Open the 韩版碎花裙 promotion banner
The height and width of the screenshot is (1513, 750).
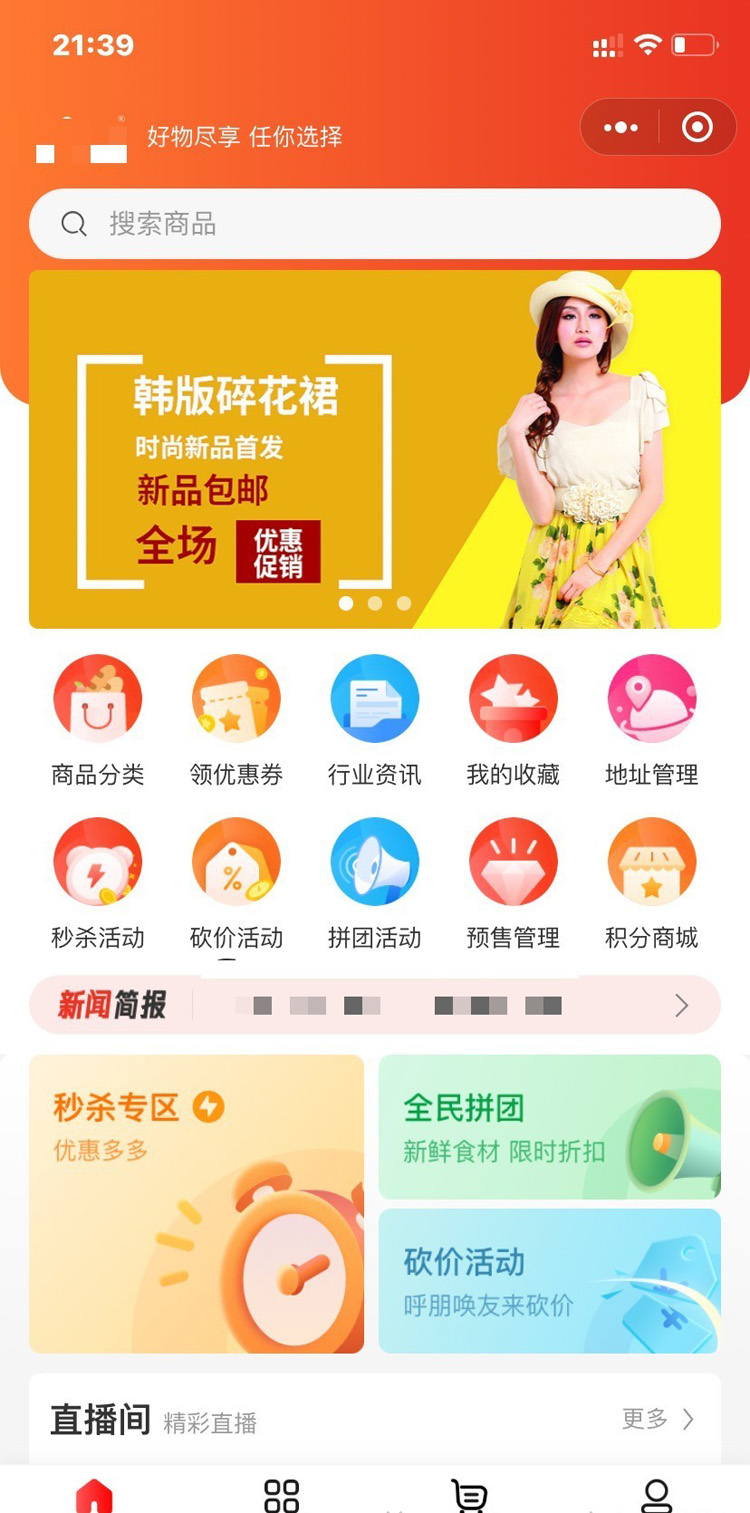point(375,449)
